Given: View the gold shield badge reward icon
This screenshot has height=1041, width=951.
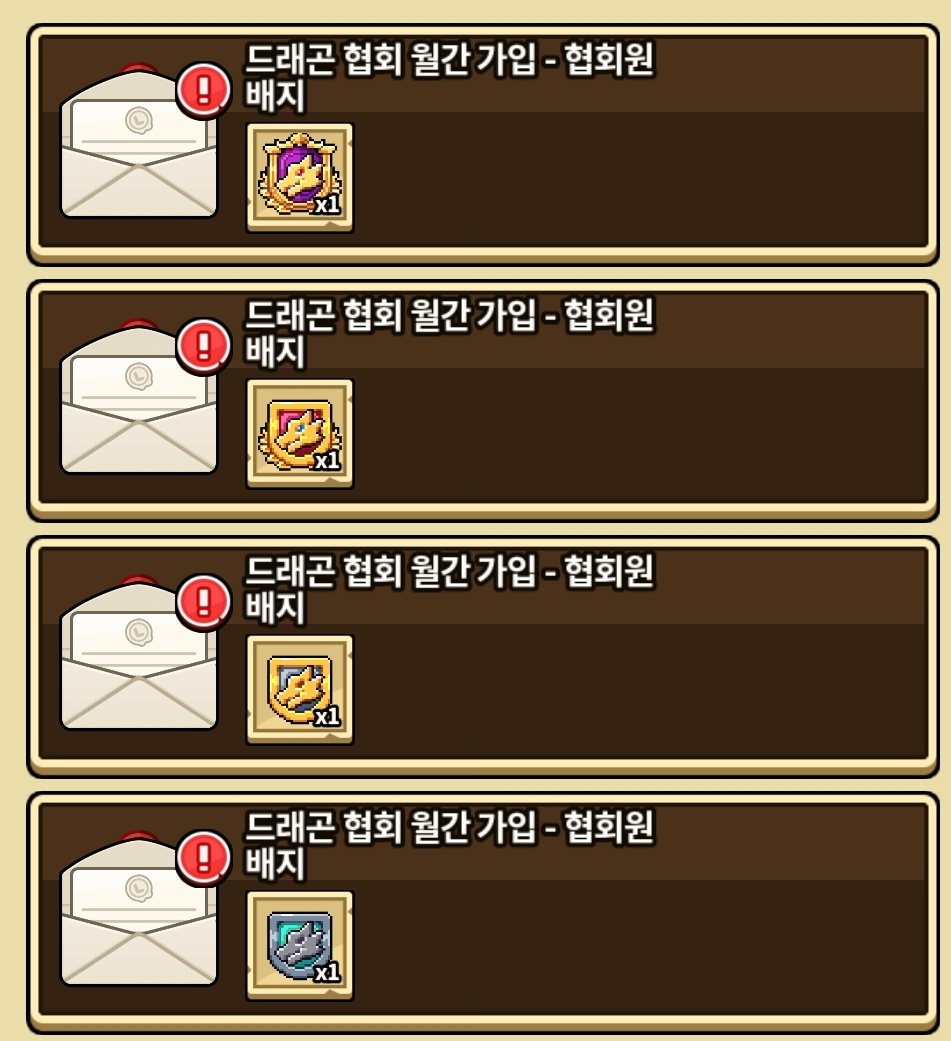Looking at the screenshot, I should click(x=299, y=690).
